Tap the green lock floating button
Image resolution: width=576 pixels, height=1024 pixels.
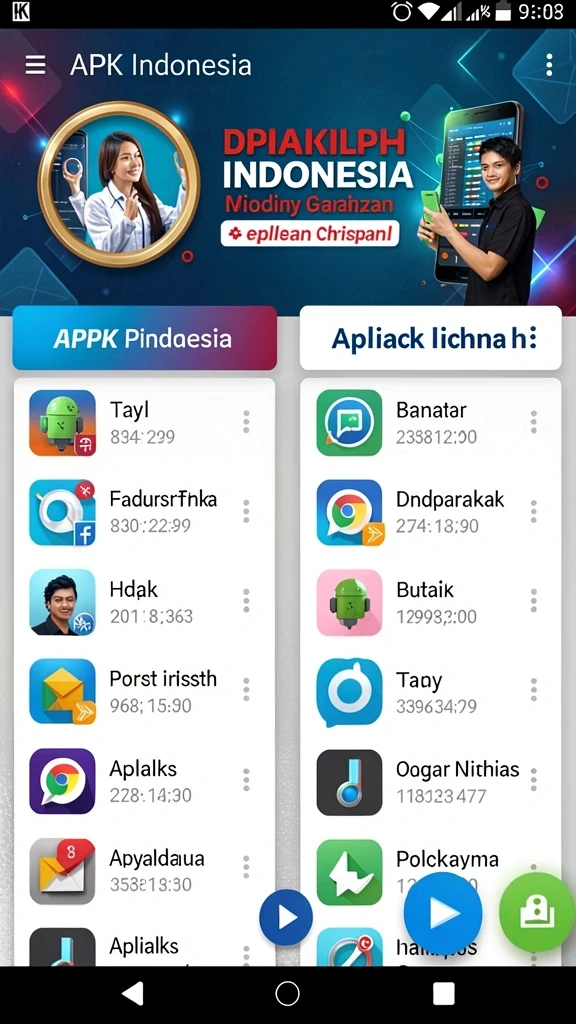point(537,912)
